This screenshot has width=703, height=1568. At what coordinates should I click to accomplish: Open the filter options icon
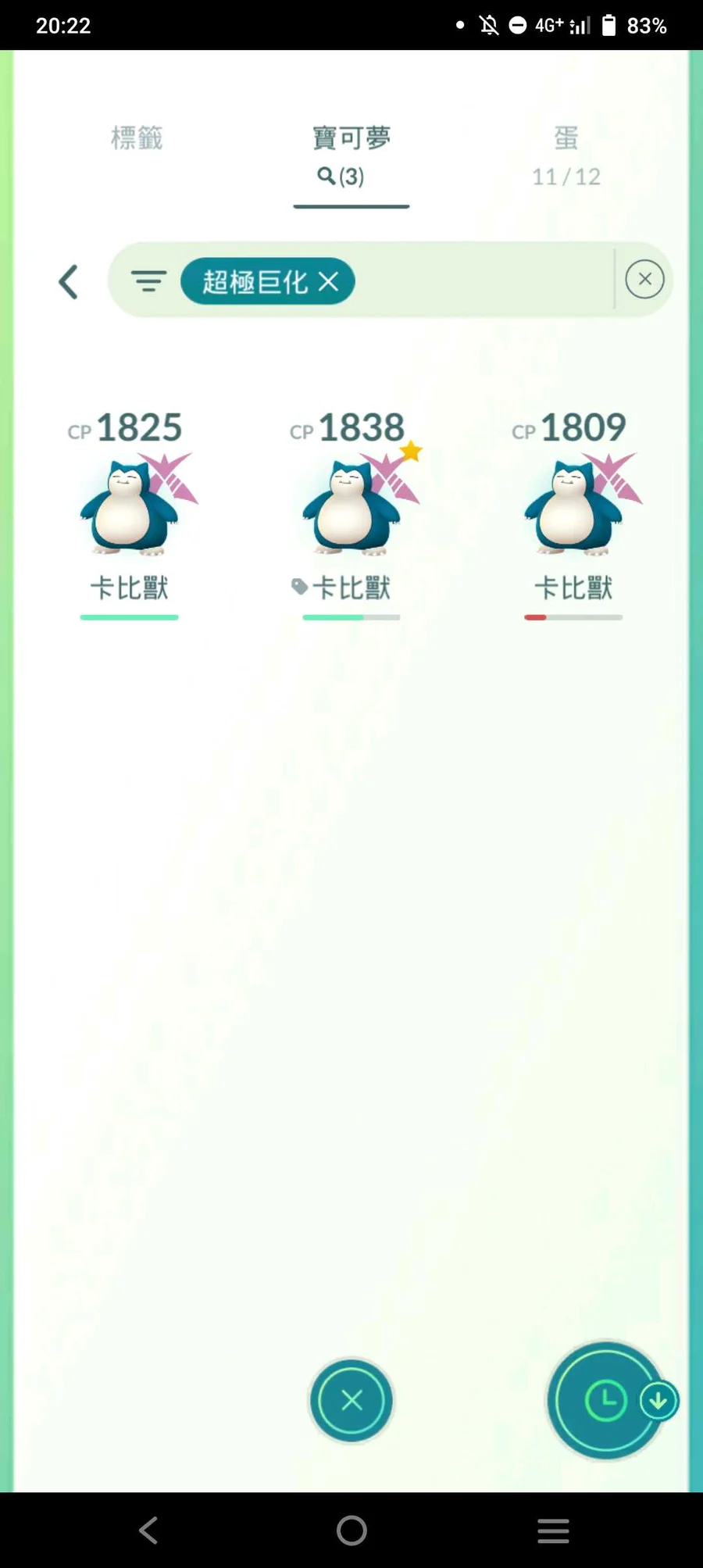[148, 280]
